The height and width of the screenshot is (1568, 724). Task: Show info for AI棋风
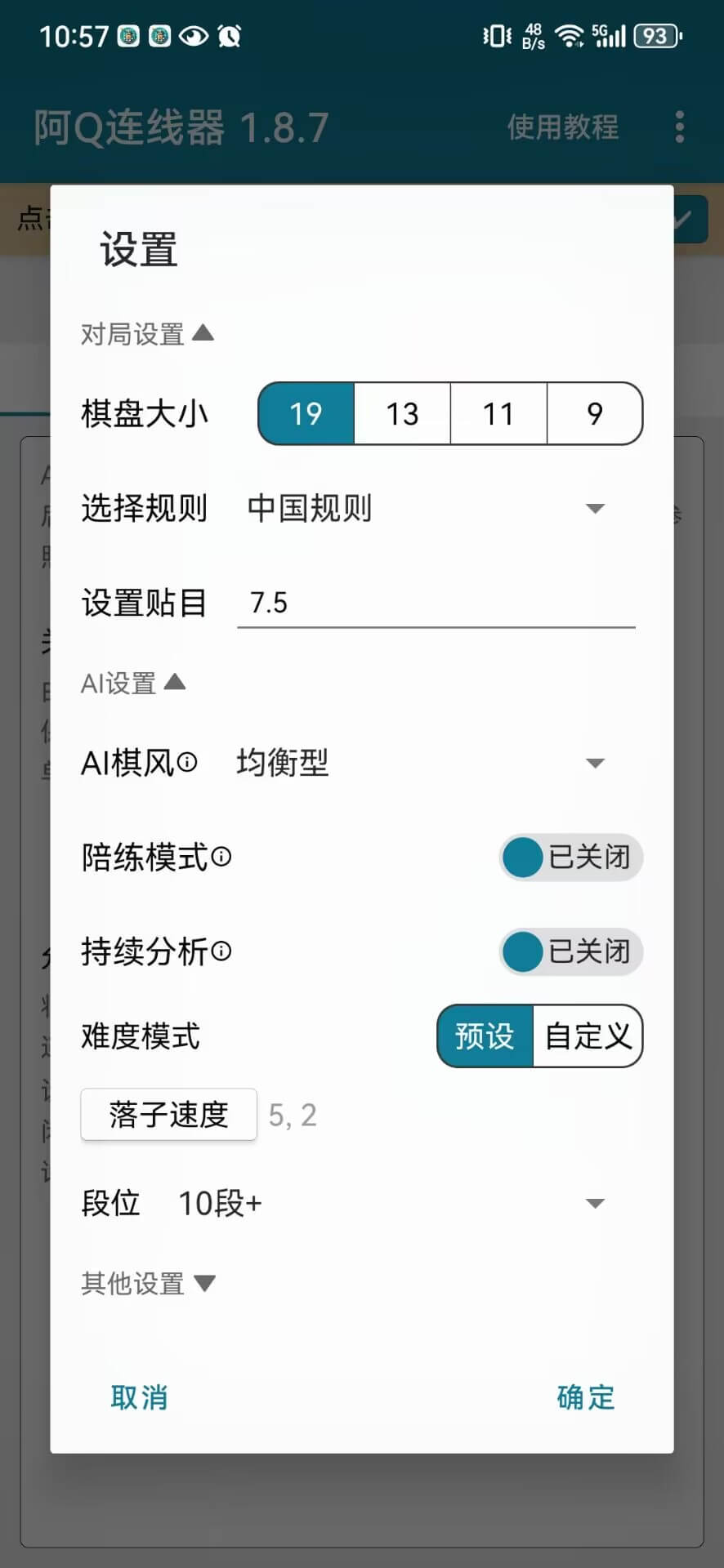pos(187,763)
